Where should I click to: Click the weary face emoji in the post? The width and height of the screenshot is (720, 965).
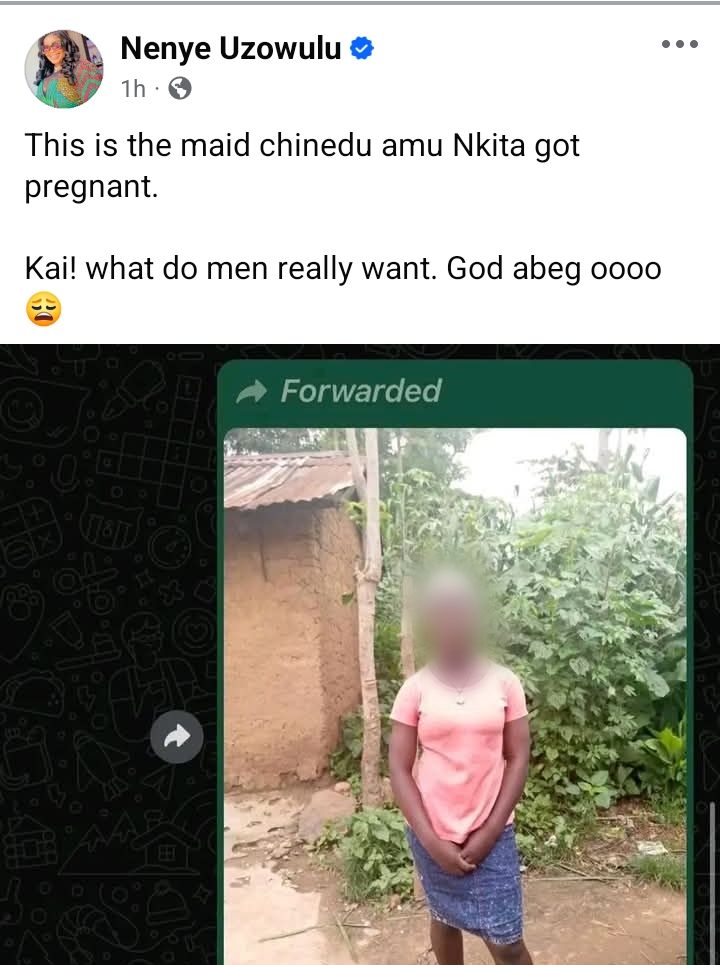point(42,309)
